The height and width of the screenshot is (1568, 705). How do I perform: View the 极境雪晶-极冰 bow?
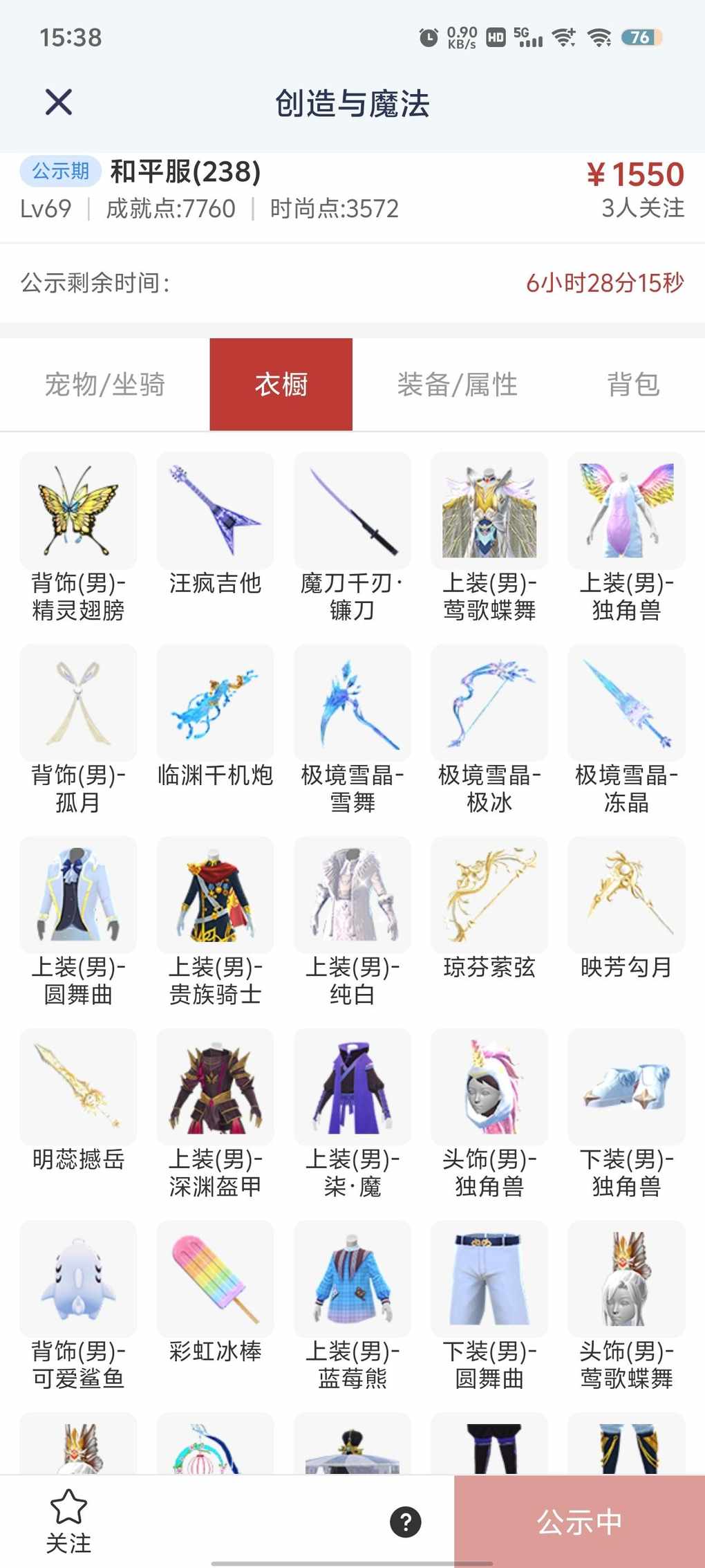[489, 703]
